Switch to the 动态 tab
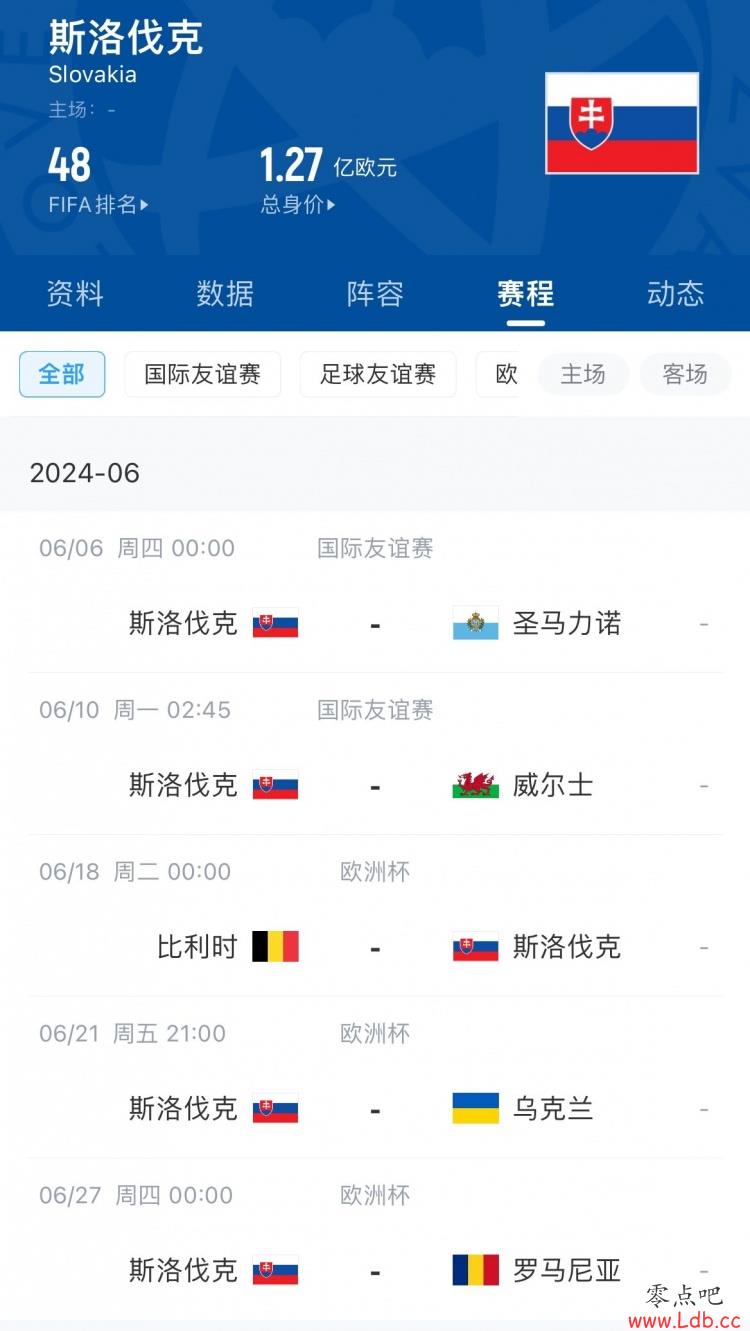Screen dimensions: 750x1331 tap(675, 293)
